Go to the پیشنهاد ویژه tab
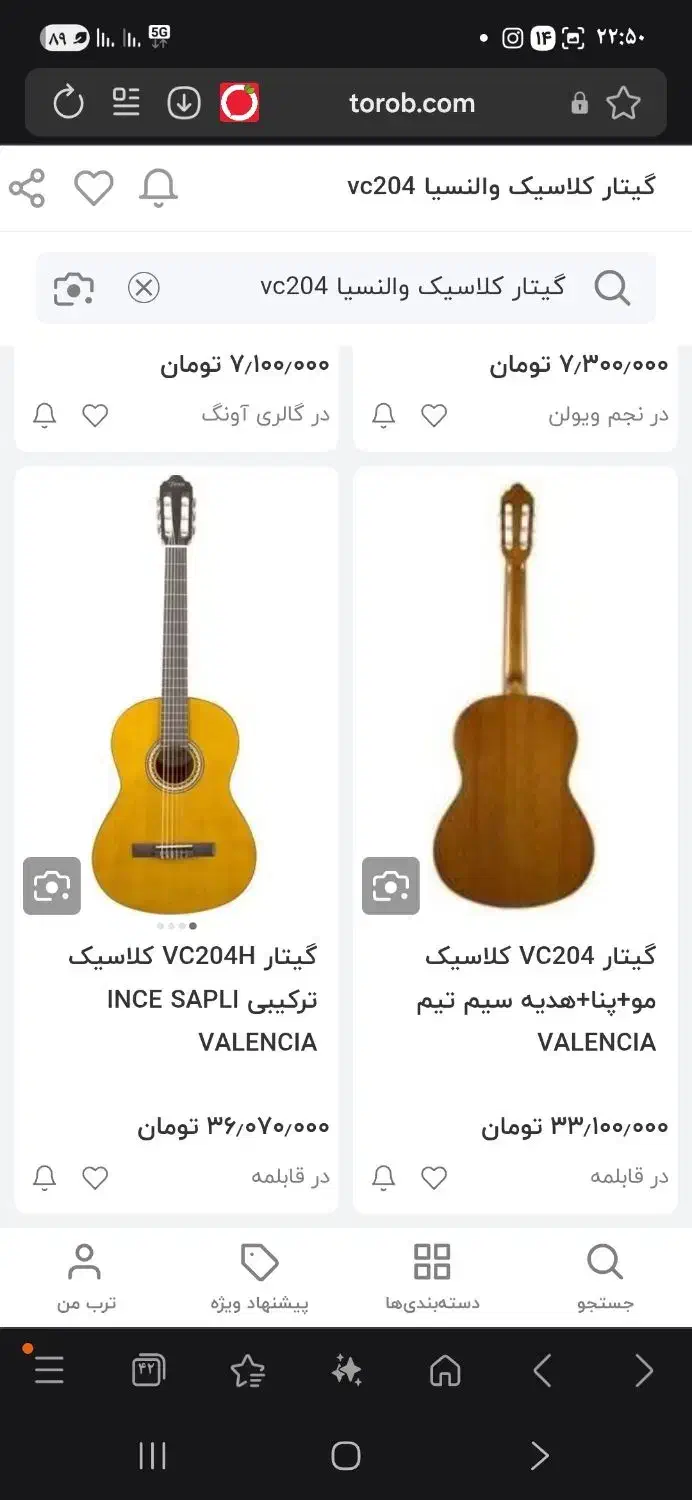 coord(259,1277)
